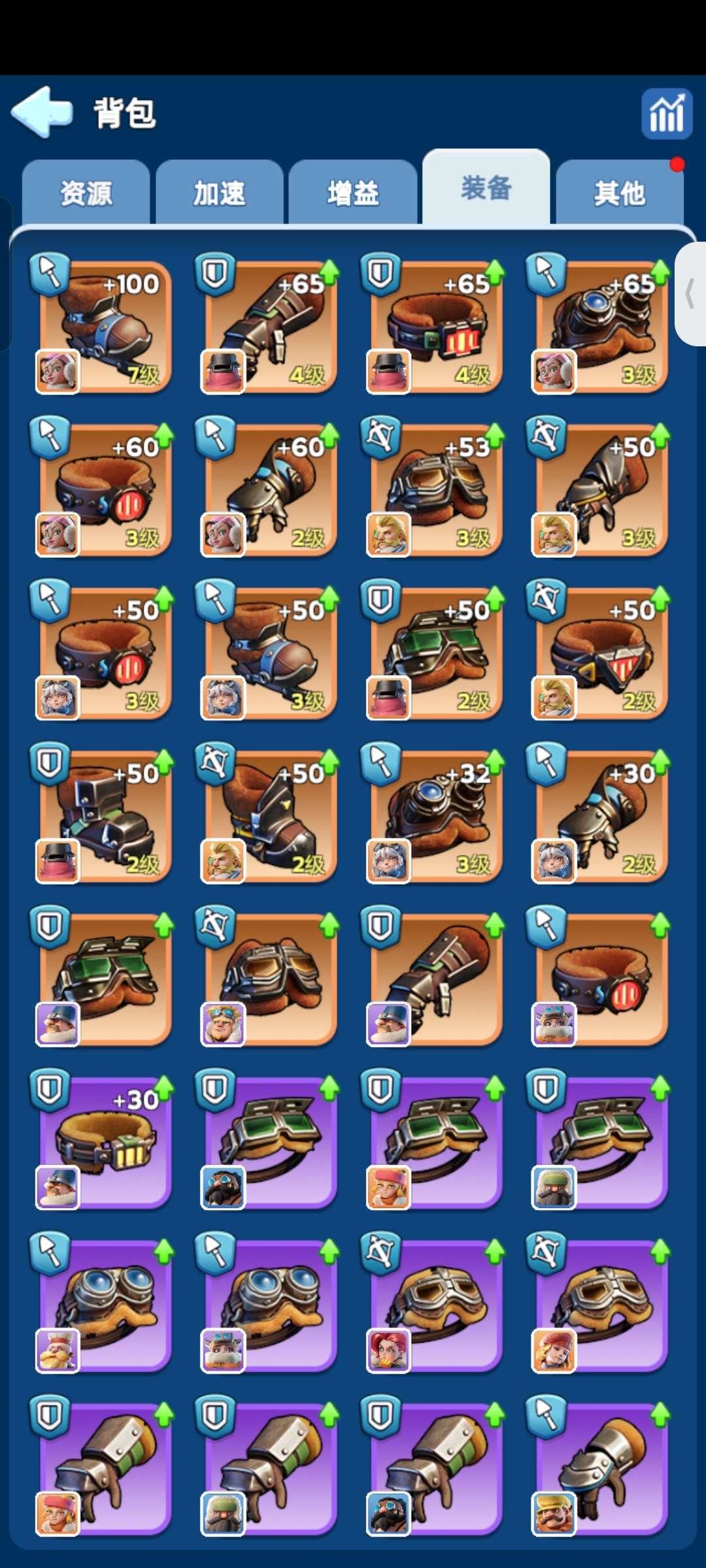706x1568 pixels.
Task: Expand the side panel arrow handle
Action: pos(690,293)
